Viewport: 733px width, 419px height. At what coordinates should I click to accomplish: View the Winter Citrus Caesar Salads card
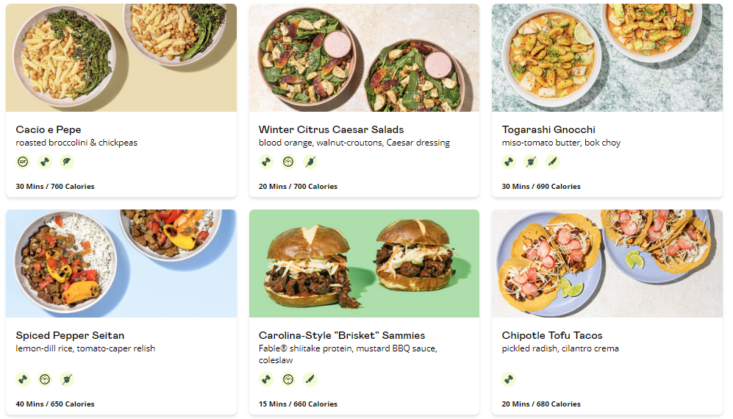coord(364,100)
